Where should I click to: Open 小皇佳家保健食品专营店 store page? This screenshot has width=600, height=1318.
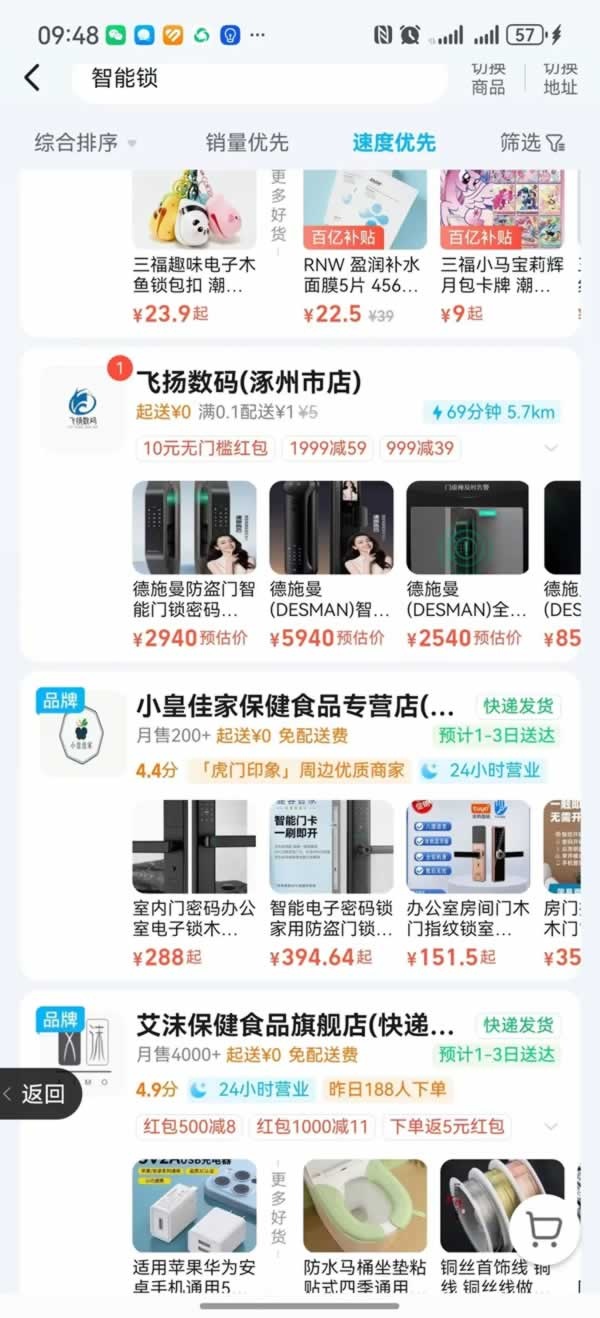(x=295, y=707)
